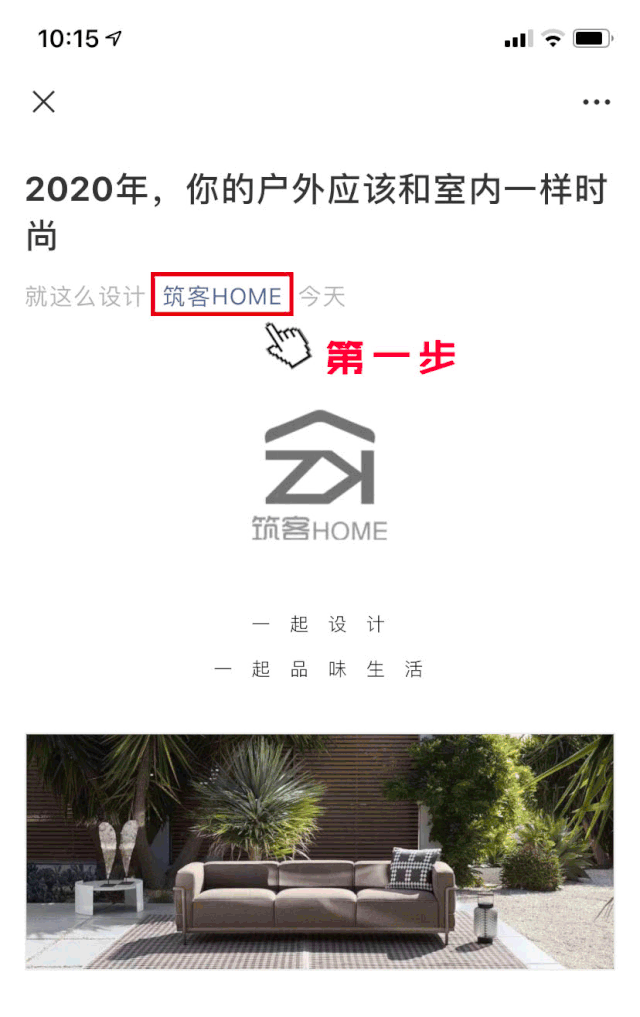Open the 筑客HOME account link
Screen dimensions: 640x1017
(222, 296)
